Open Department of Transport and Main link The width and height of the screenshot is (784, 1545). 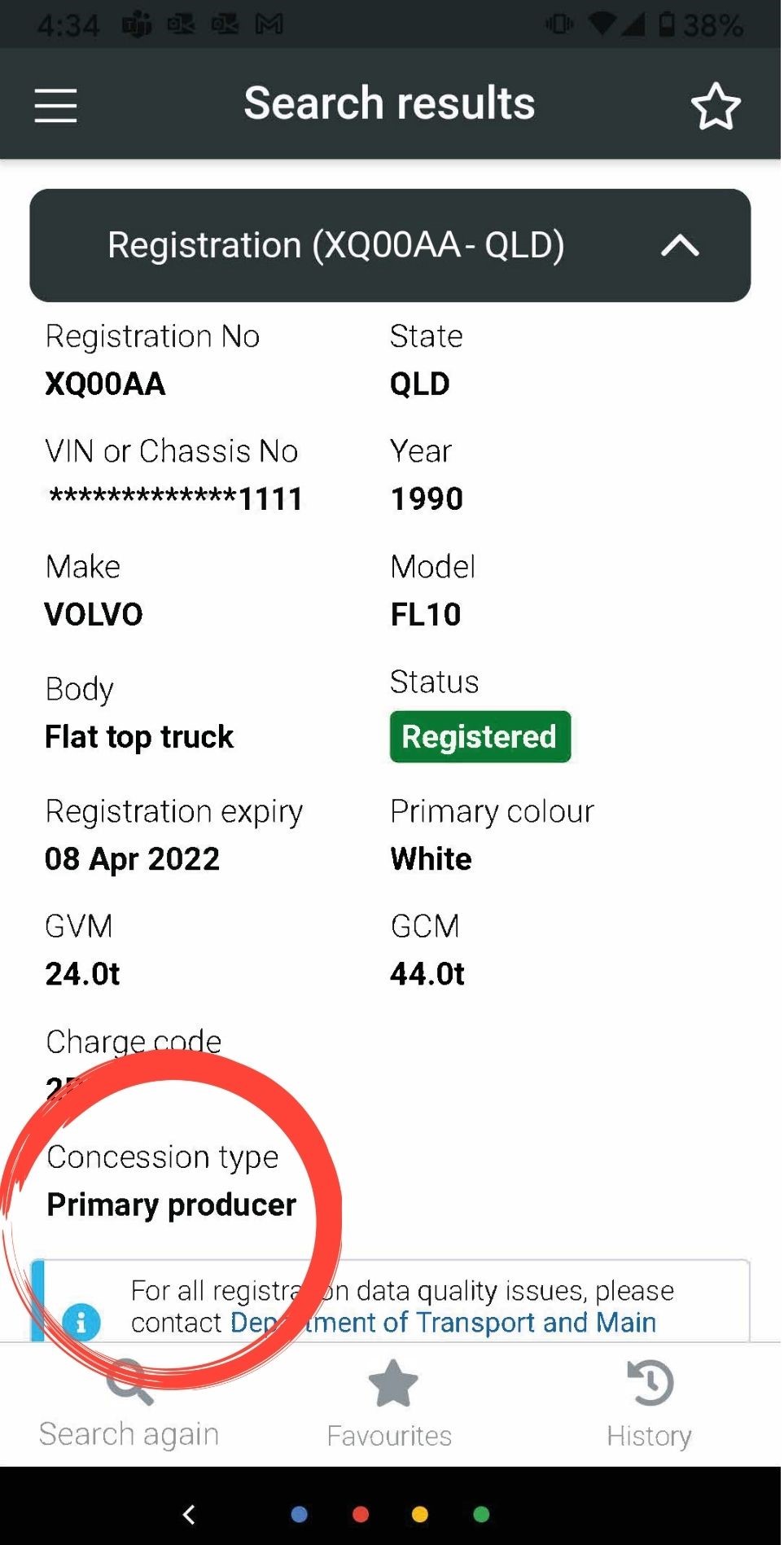click(443, 1322)
